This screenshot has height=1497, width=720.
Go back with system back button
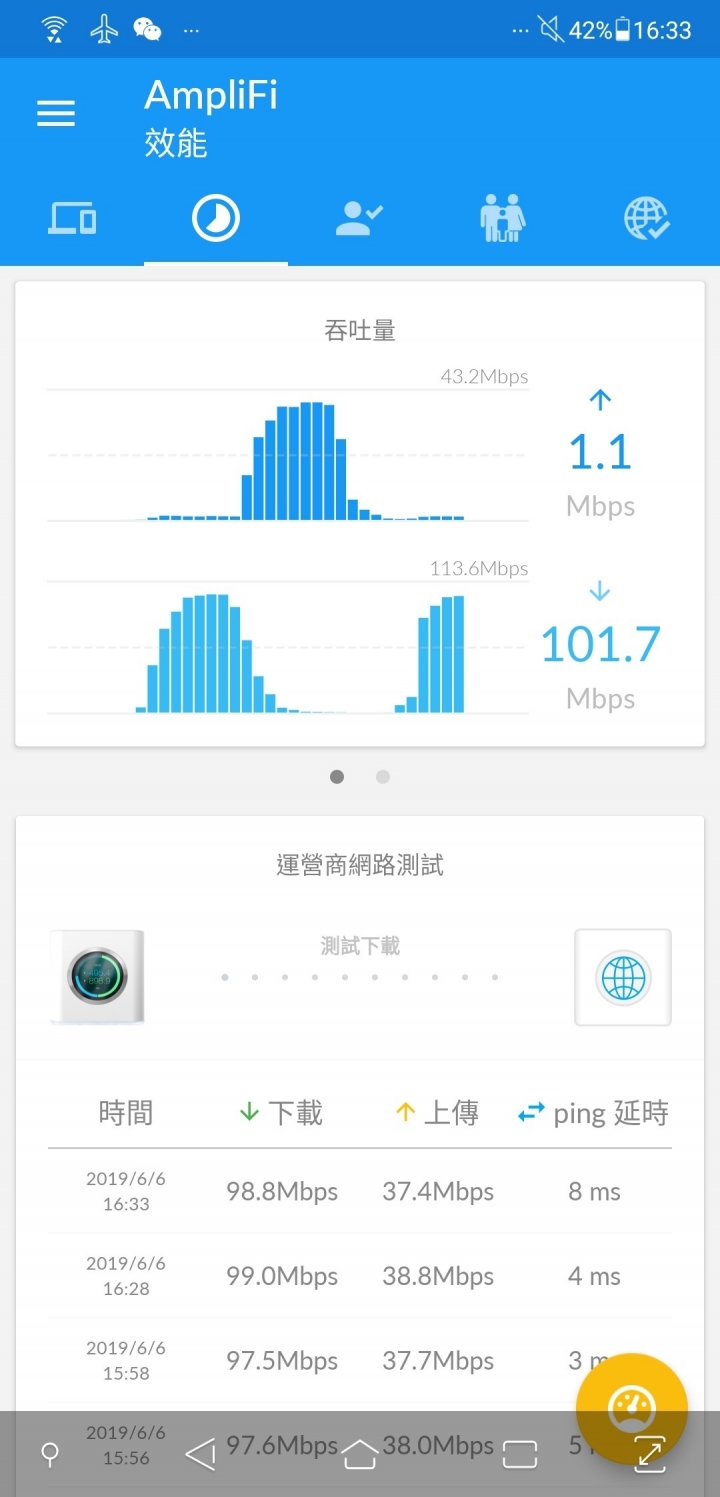201,1454
